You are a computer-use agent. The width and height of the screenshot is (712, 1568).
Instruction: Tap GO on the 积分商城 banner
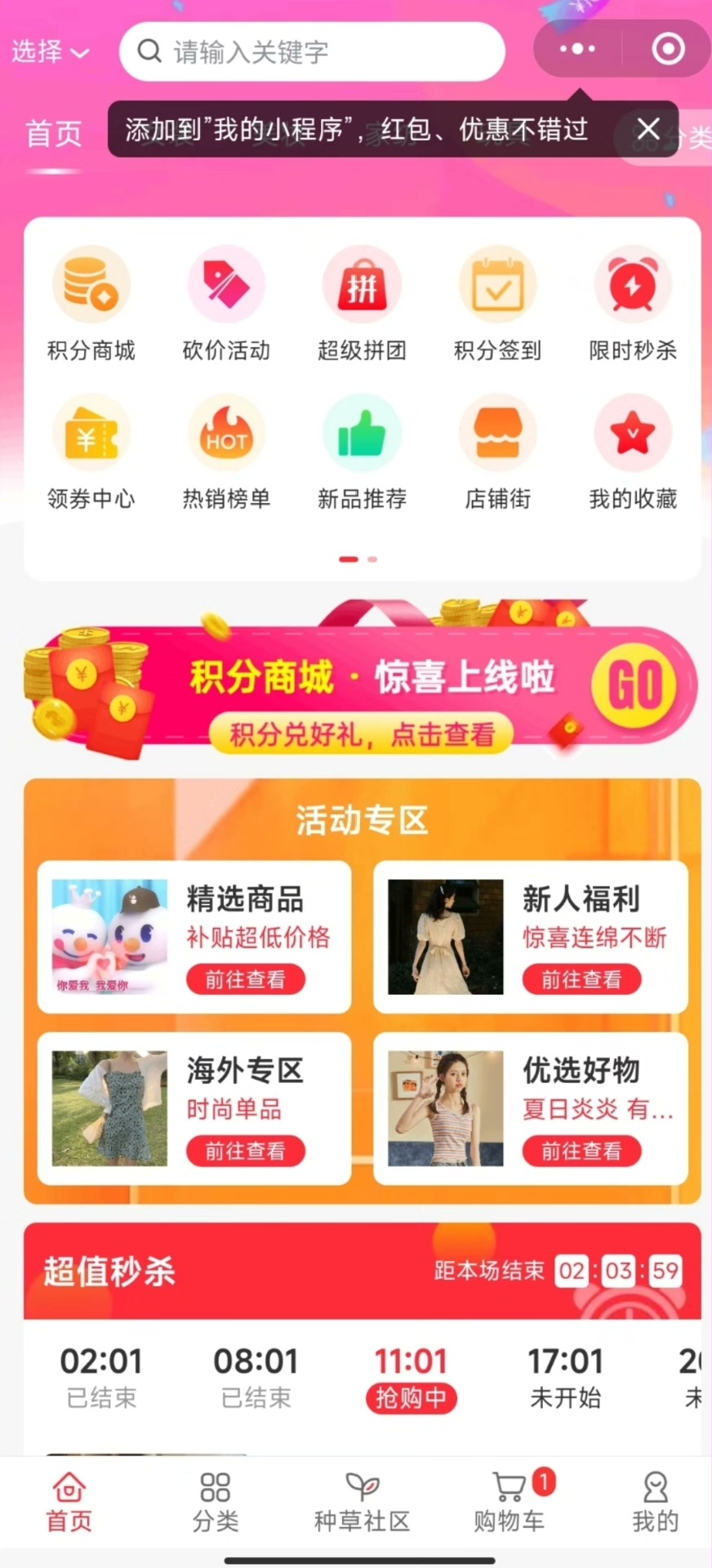(x=634, y=684)
